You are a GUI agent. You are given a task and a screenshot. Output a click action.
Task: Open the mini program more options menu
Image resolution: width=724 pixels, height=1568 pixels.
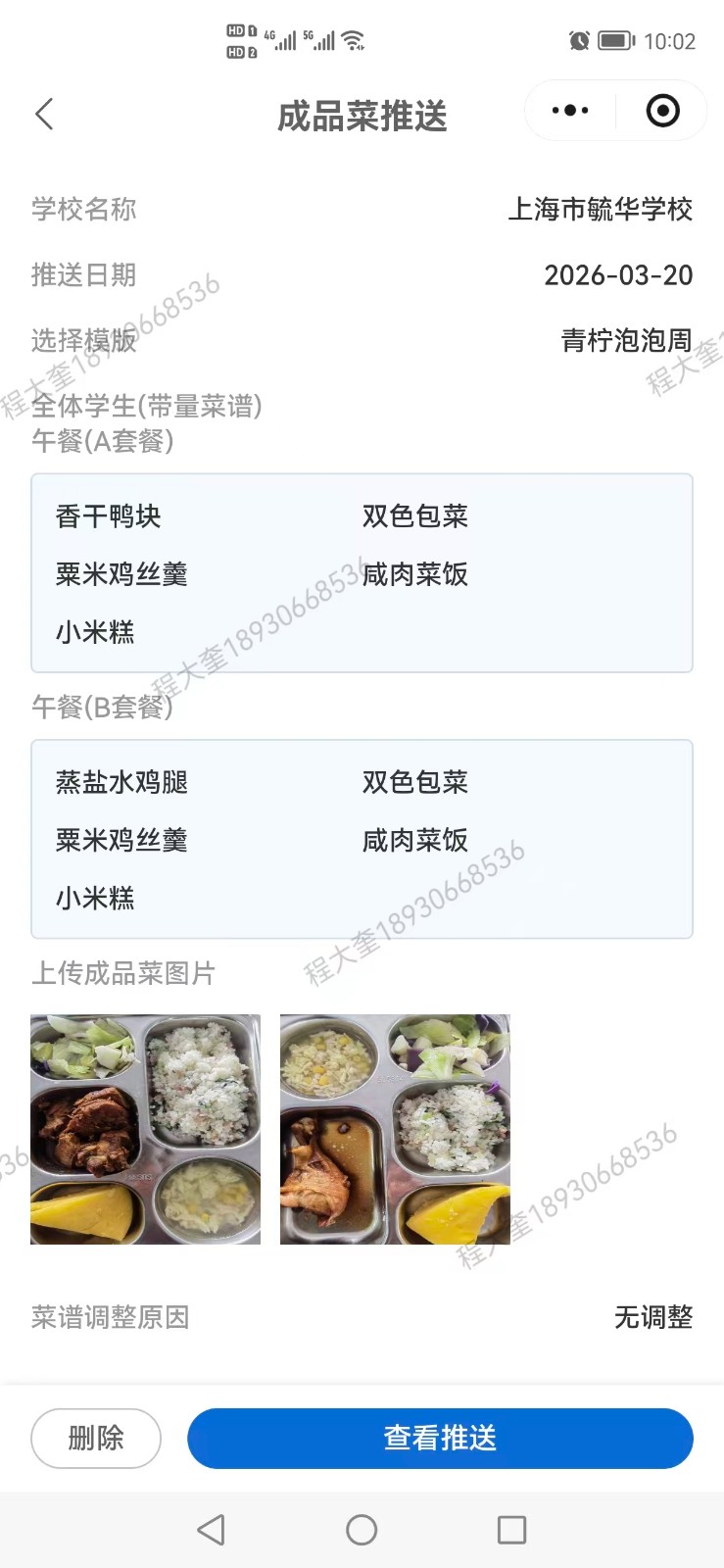(x=570, y=111)
